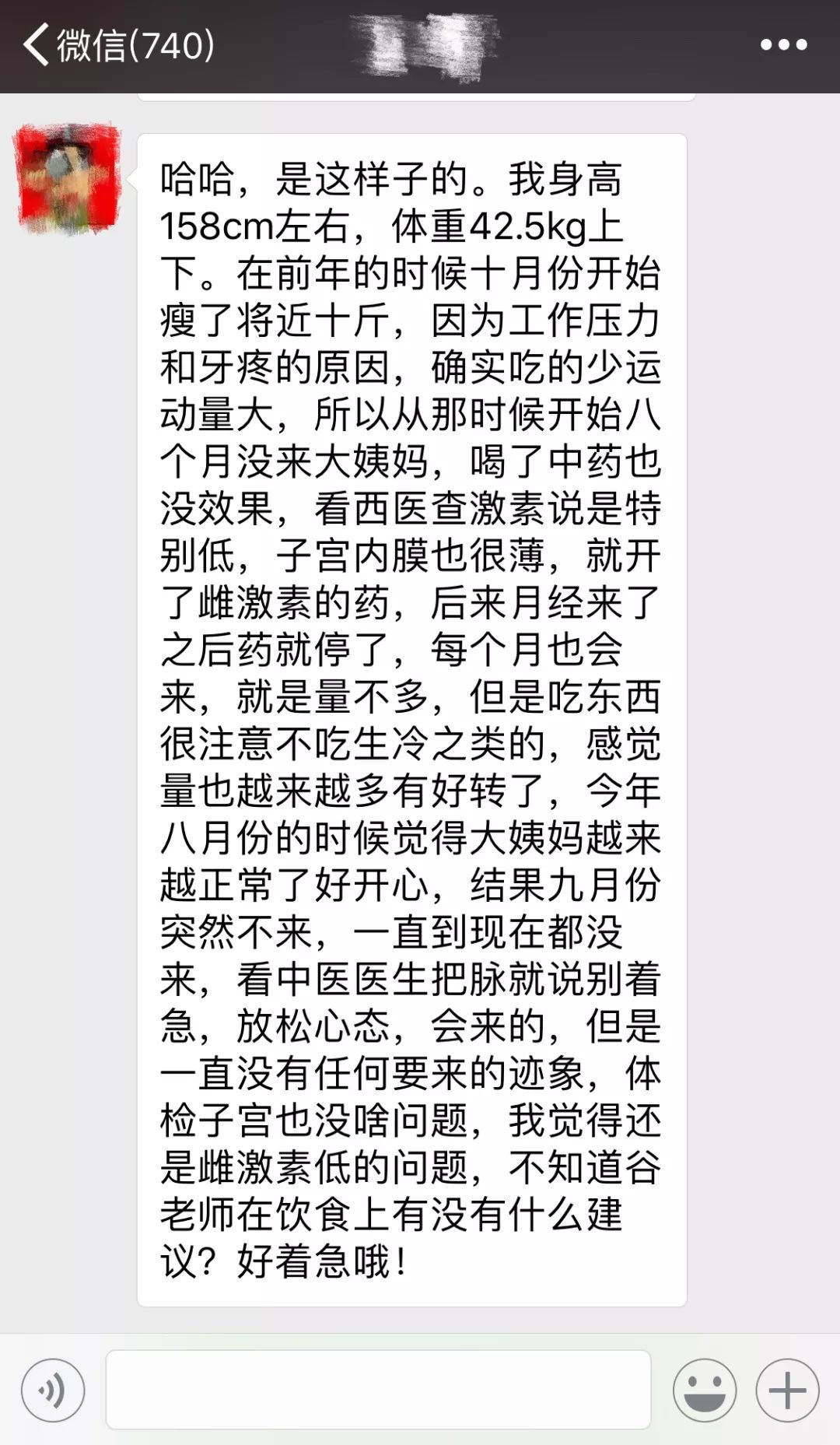This screenshot has width=840, height=1445.
Task: Open the three-dot chat options menu
Action: 783,45
